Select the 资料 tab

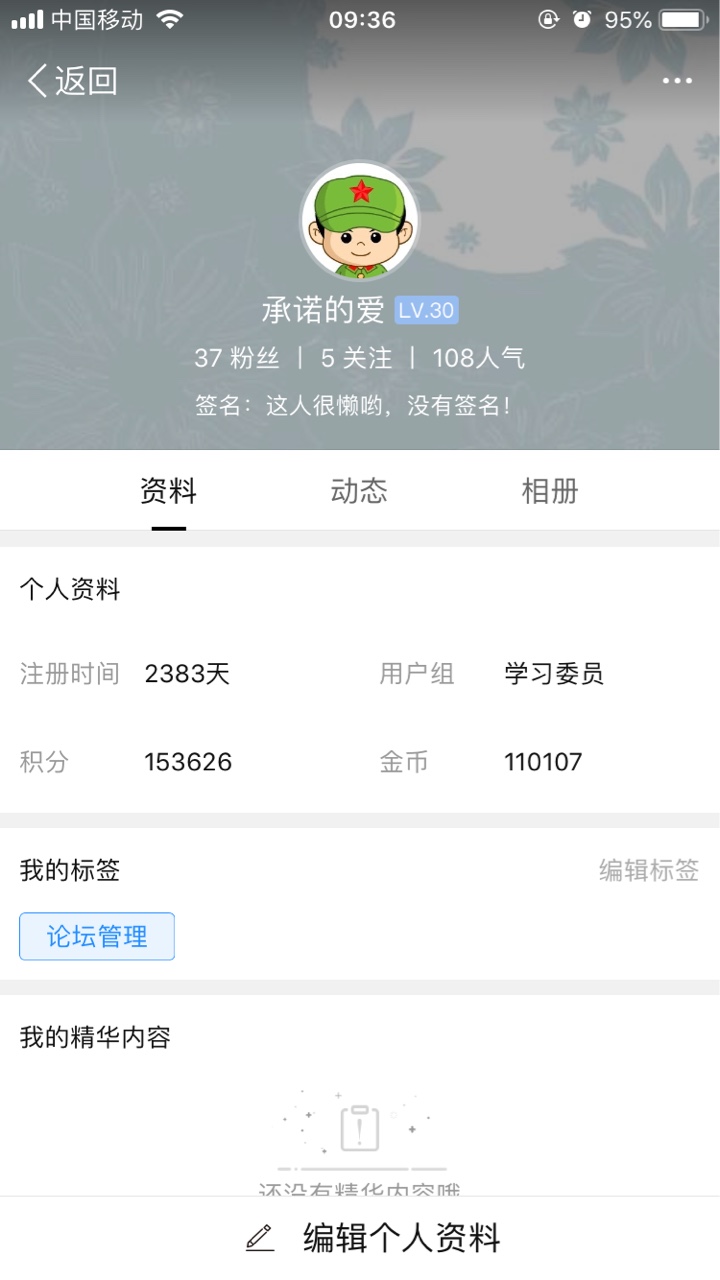tap(168, 491)
